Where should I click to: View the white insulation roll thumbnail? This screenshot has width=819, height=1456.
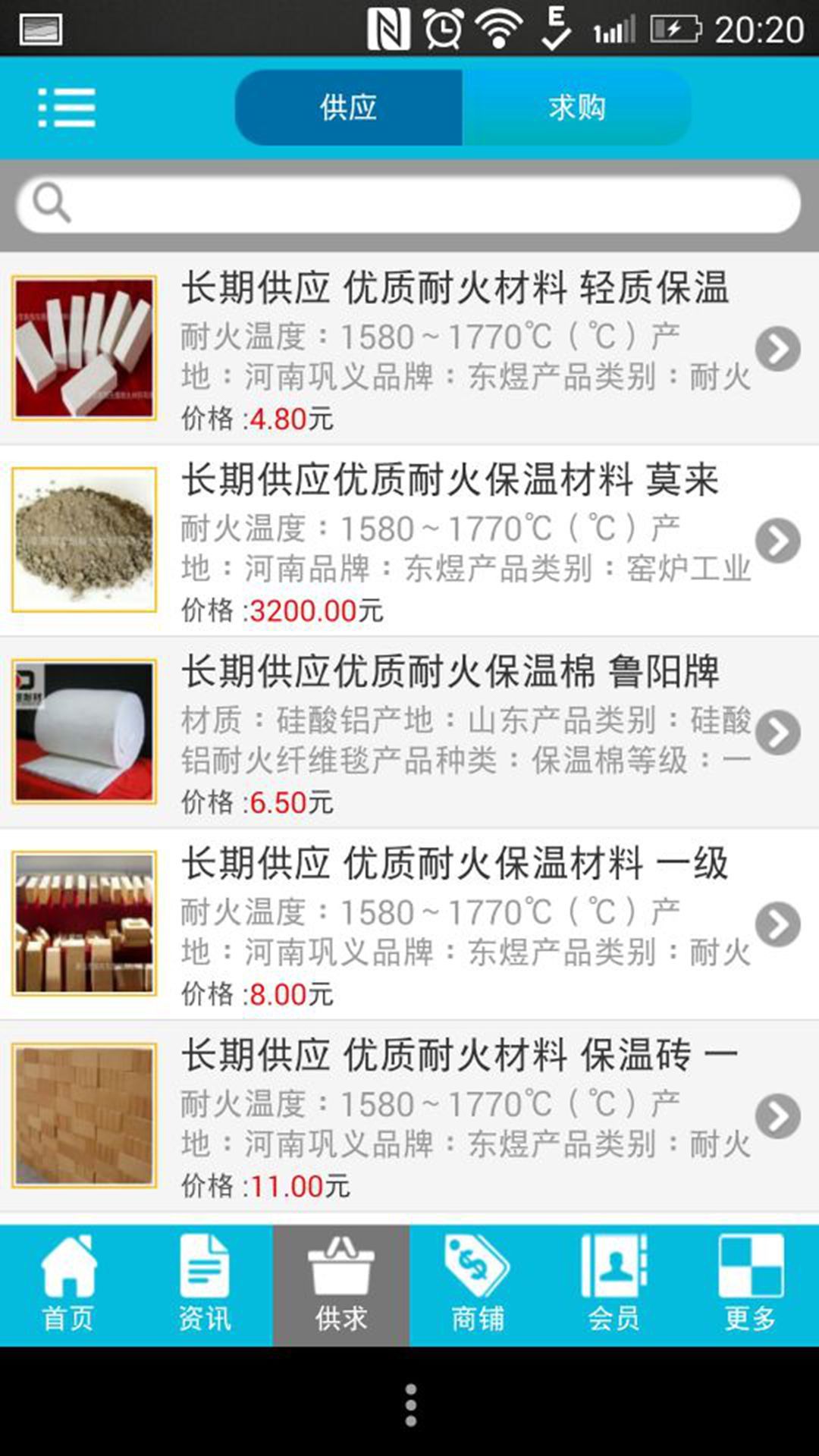(x=83, y=732)
